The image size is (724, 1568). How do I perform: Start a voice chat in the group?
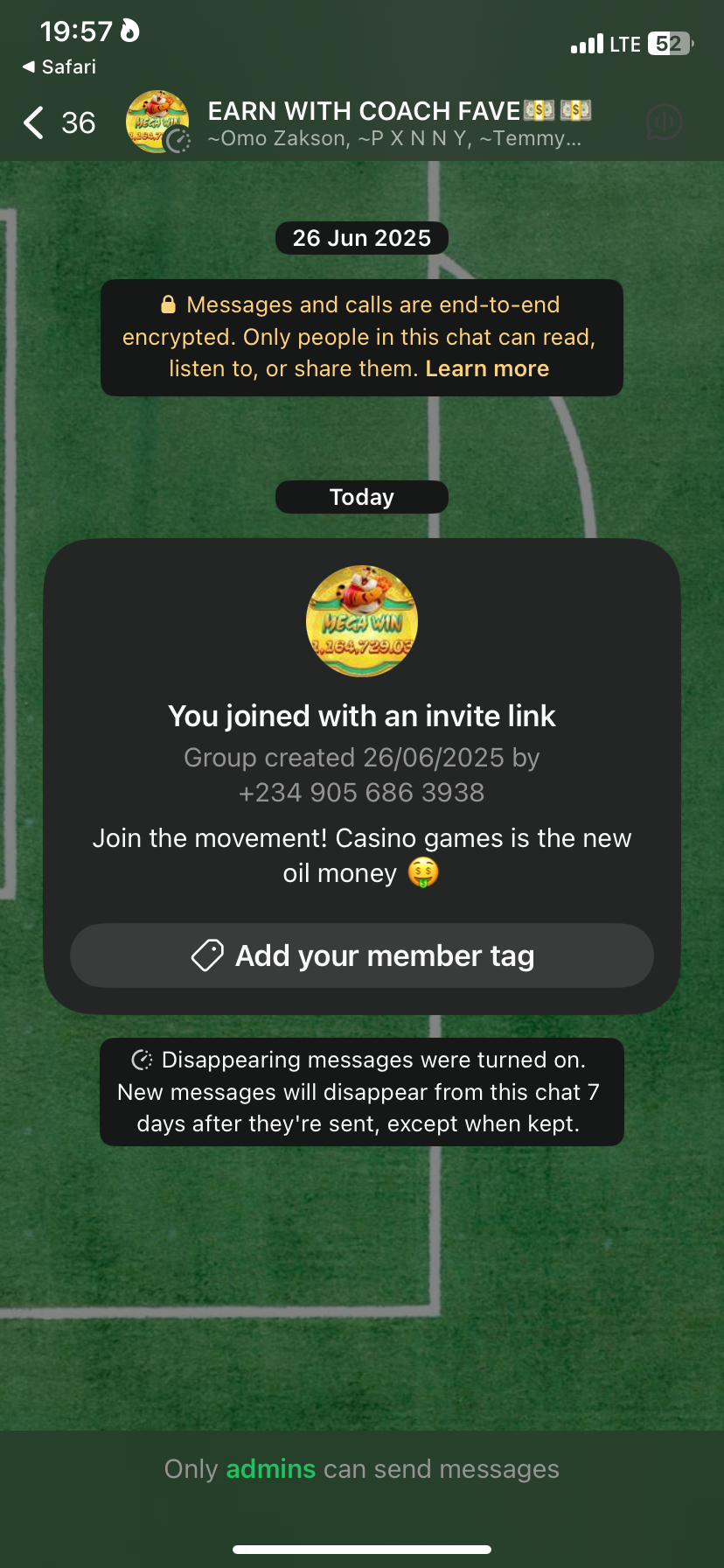pyautogui.click(x=663, y=122)
